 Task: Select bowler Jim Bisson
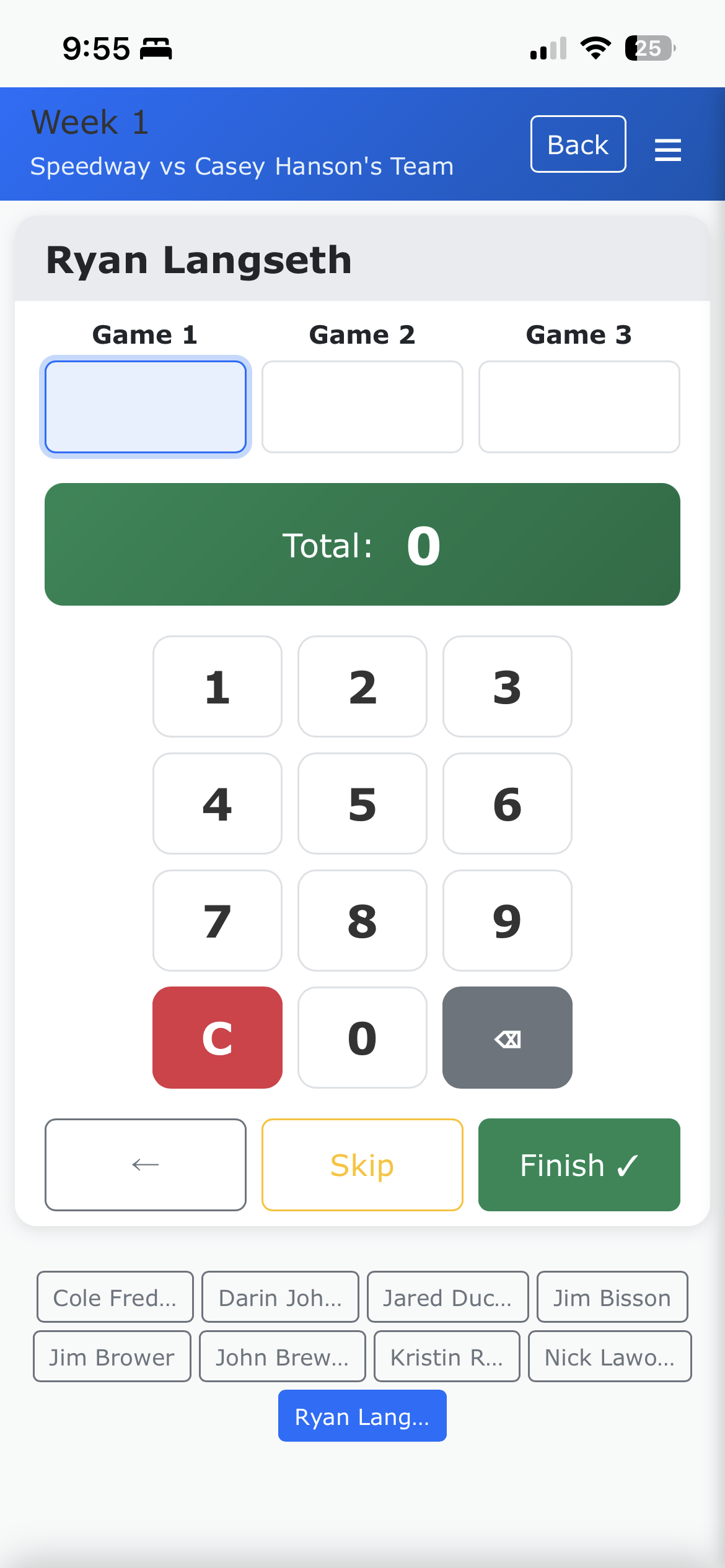pos(612,1297)
